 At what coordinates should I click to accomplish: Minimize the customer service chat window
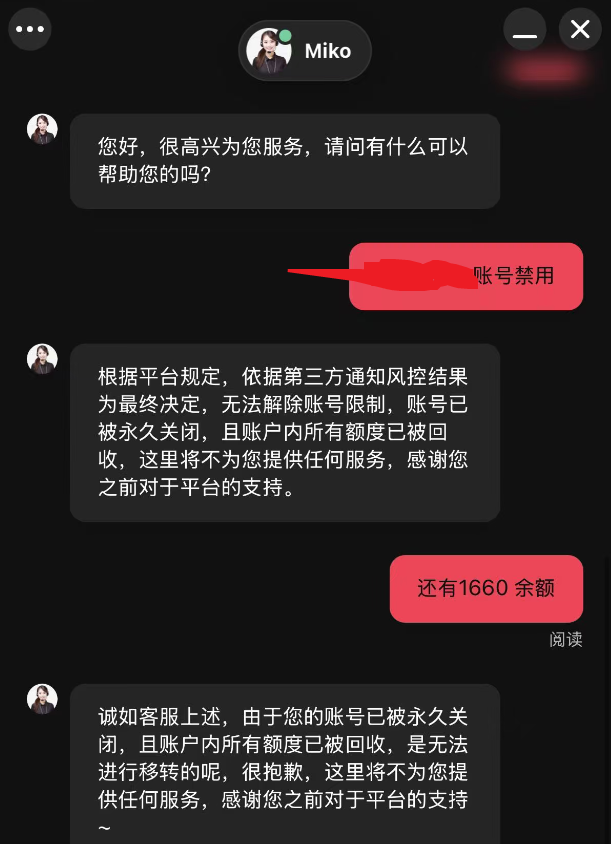click(x=525, y=29)
